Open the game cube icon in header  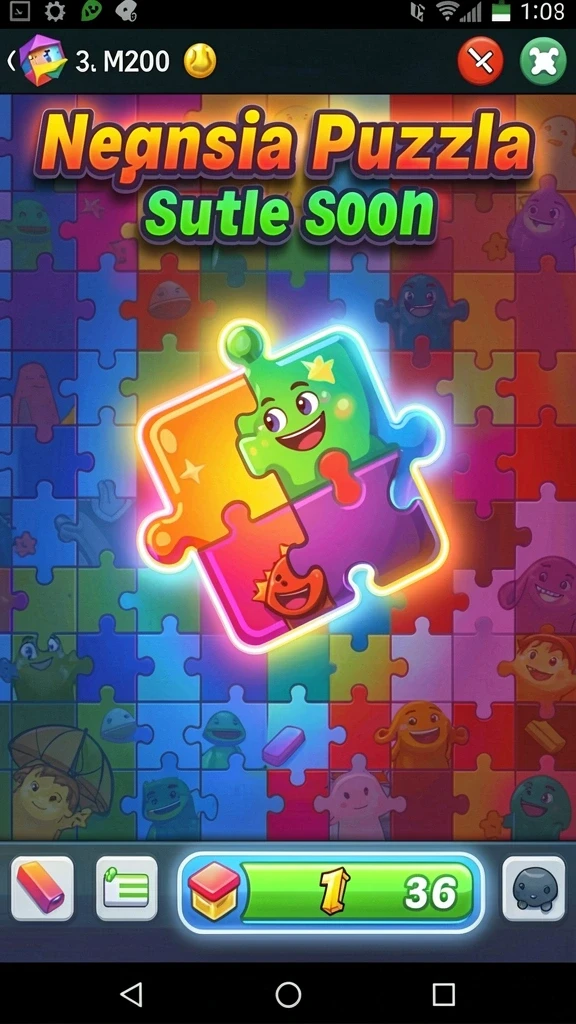(42, 61)
